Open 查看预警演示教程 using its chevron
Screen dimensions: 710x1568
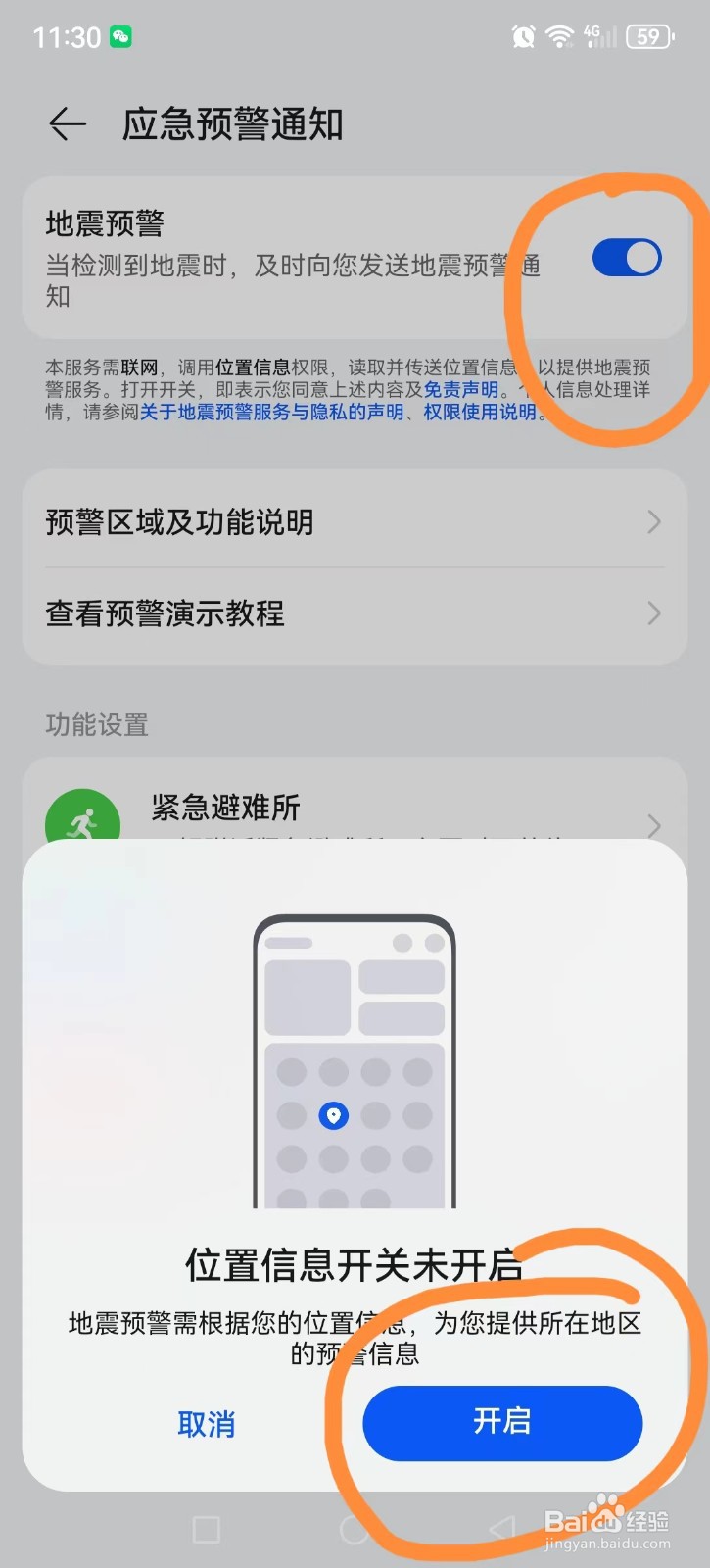(653, 613)
